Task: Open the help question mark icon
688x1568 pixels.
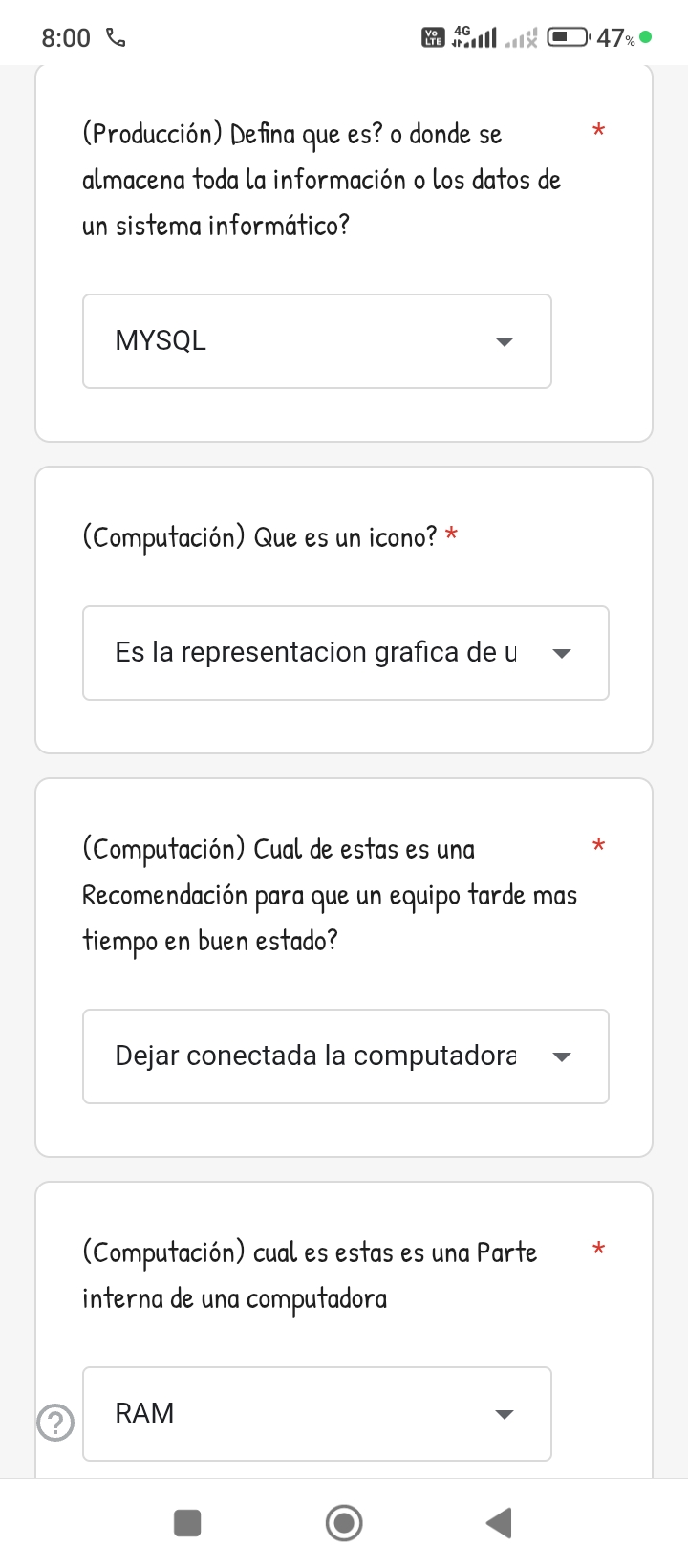Action: pos(55,1423)
